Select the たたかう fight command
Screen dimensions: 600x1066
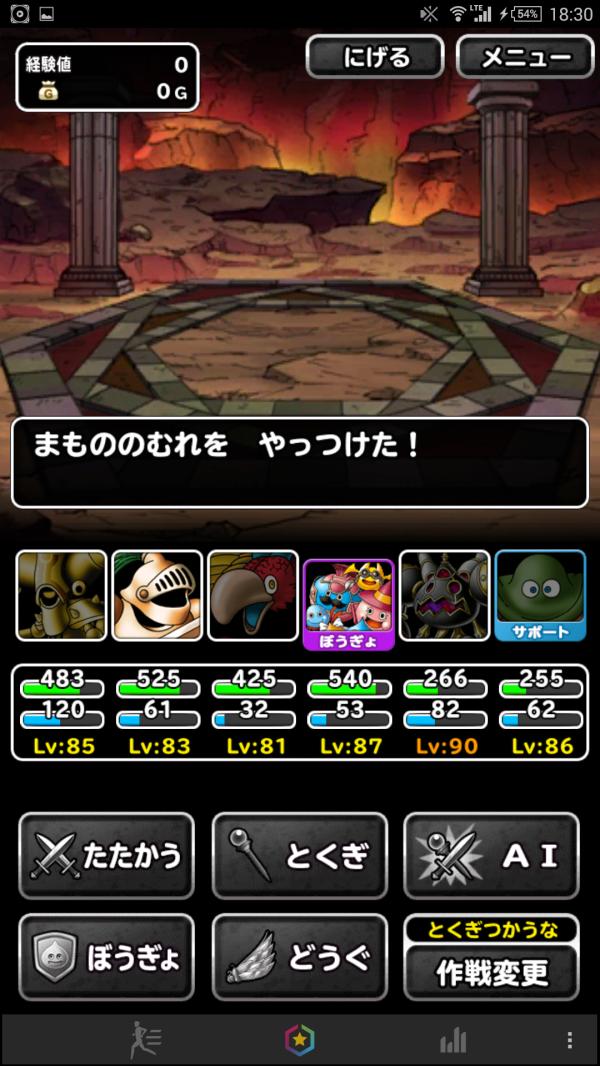pos(106,856)
